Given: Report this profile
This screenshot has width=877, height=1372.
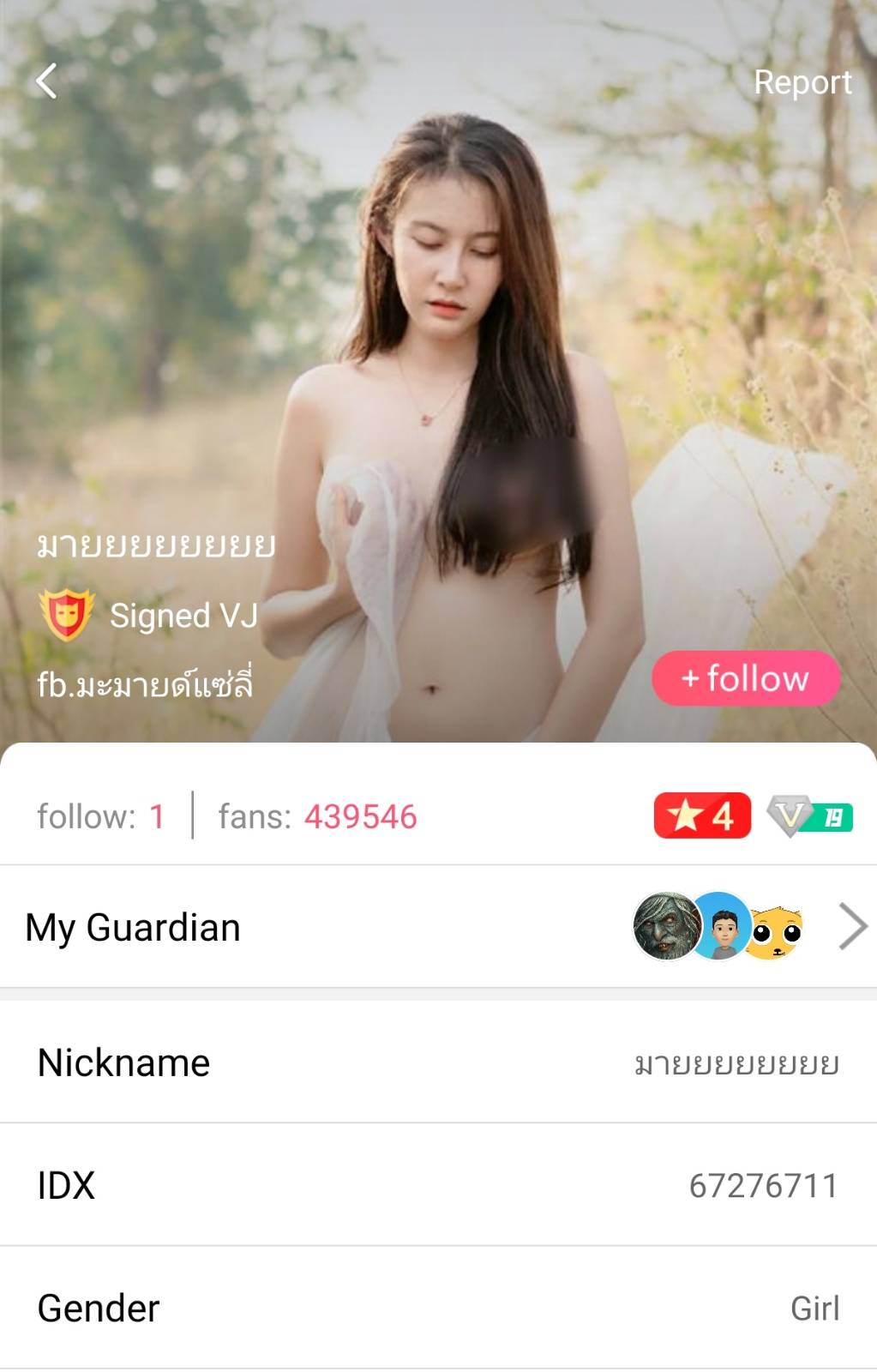Looking at the screenshot, I should [802, 82].
